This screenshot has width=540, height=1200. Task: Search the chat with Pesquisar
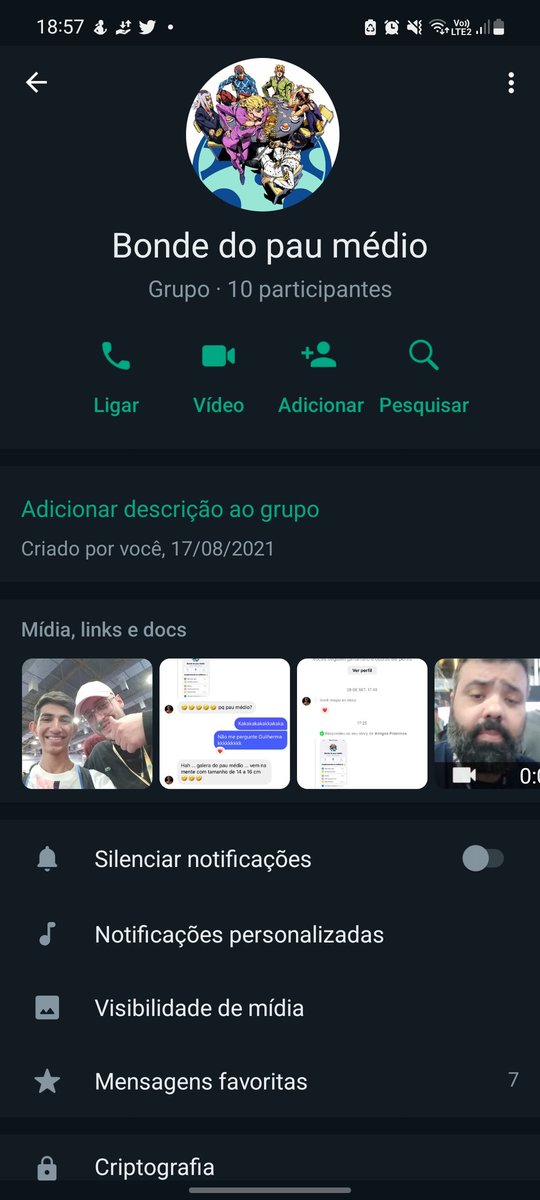click(424, 378)
